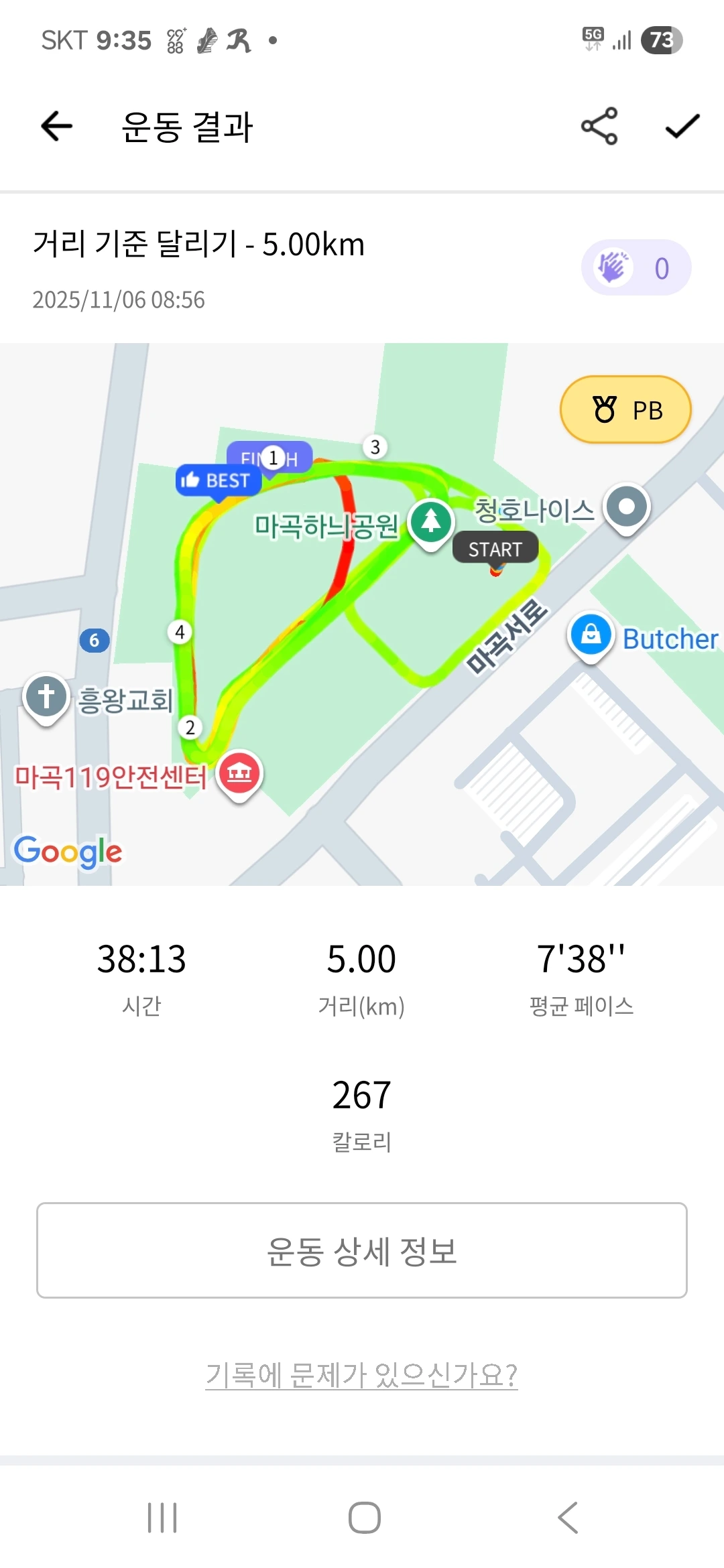Go to the phone's home screen
The height and width of the screenshot is (1568, 724).
tap(364, 1518)
